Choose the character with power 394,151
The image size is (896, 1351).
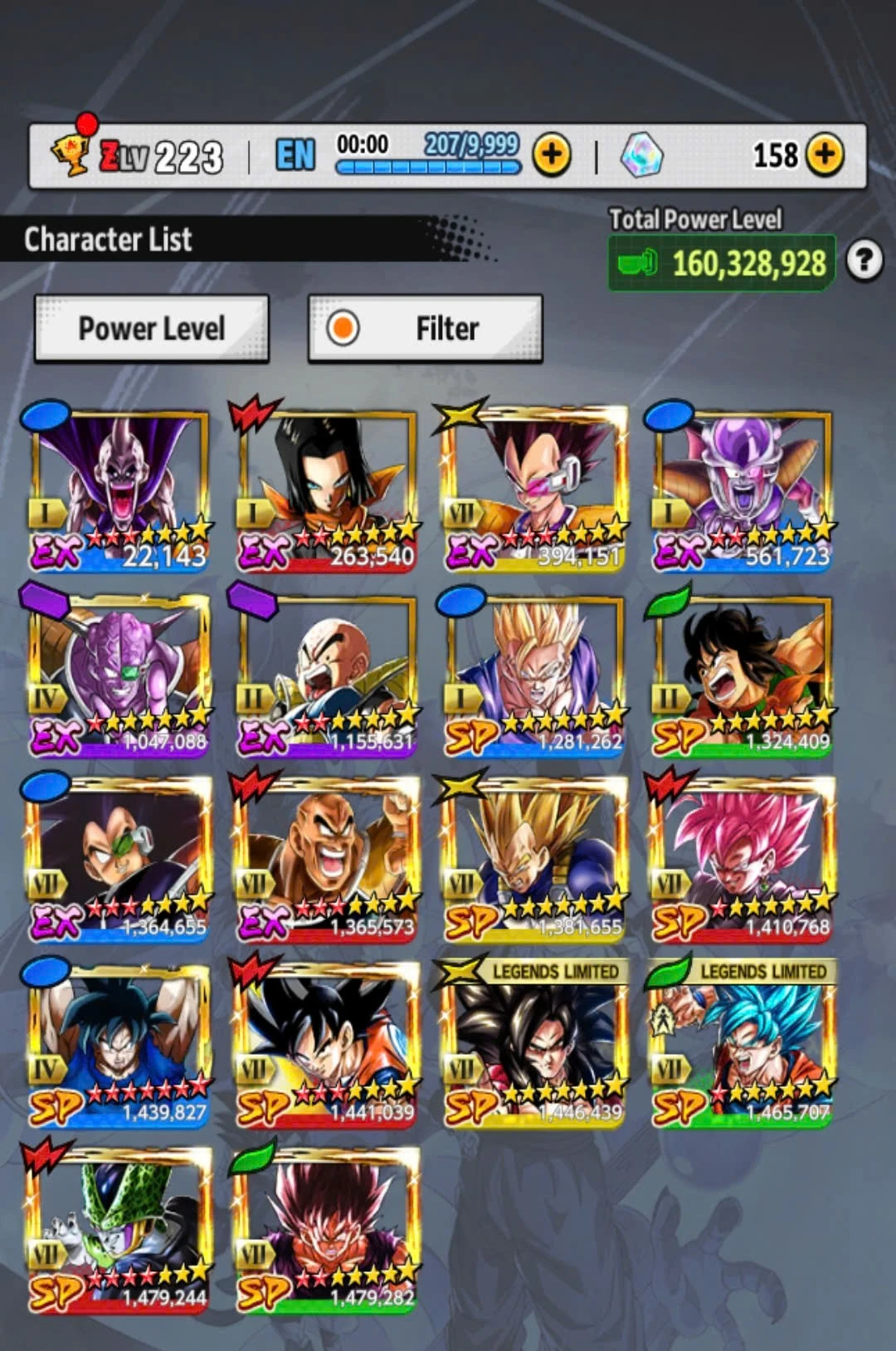(x=535, y=490)
